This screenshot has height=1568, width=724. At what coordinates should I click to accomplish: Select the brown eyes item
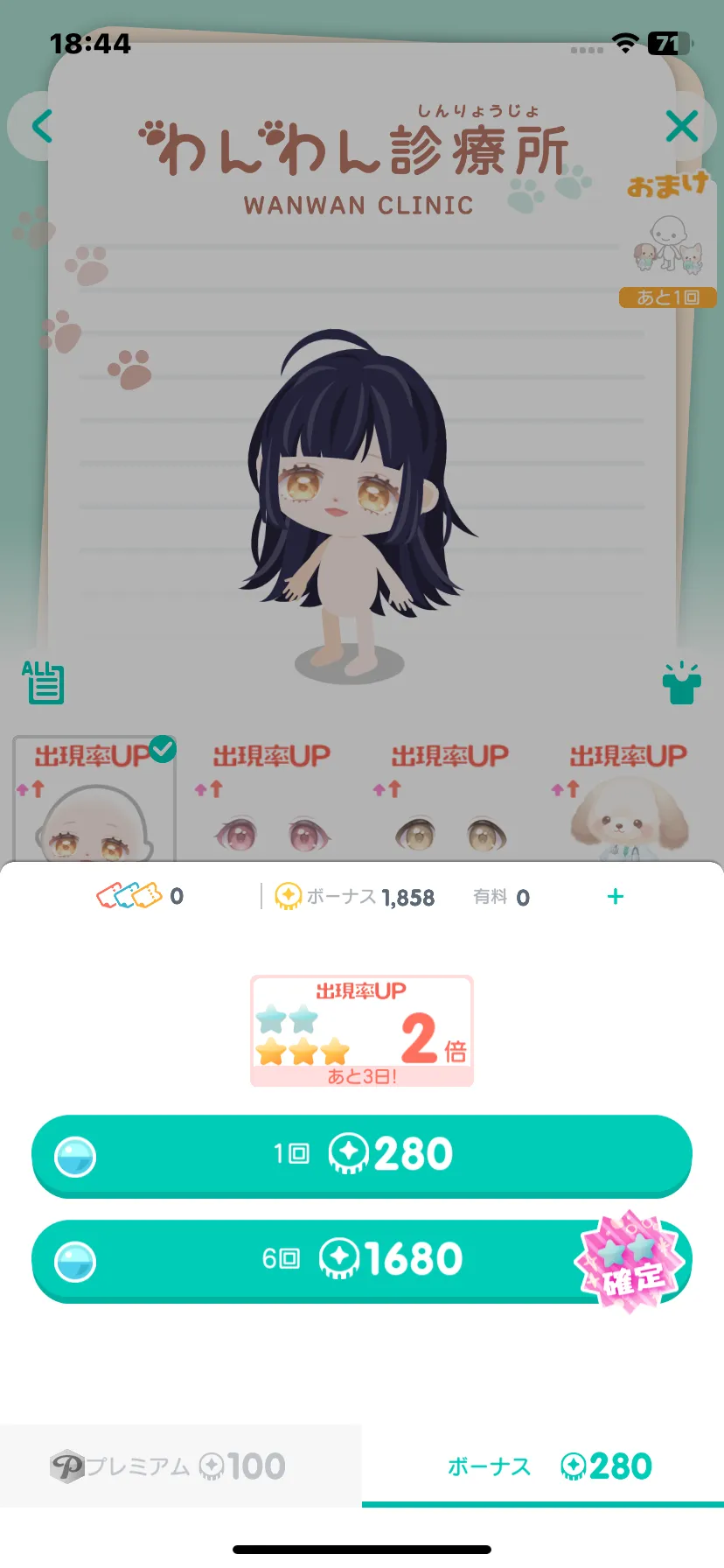(450, 800)
